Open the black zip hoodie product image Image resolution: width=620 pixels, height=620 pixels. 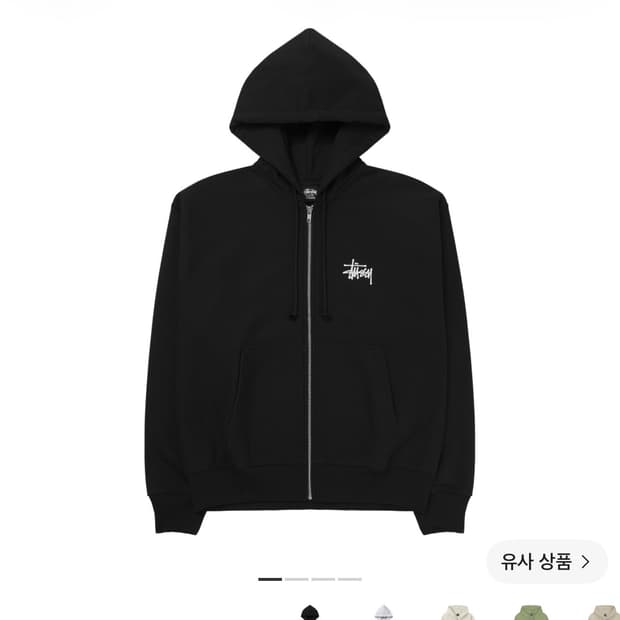click(310, 282)
